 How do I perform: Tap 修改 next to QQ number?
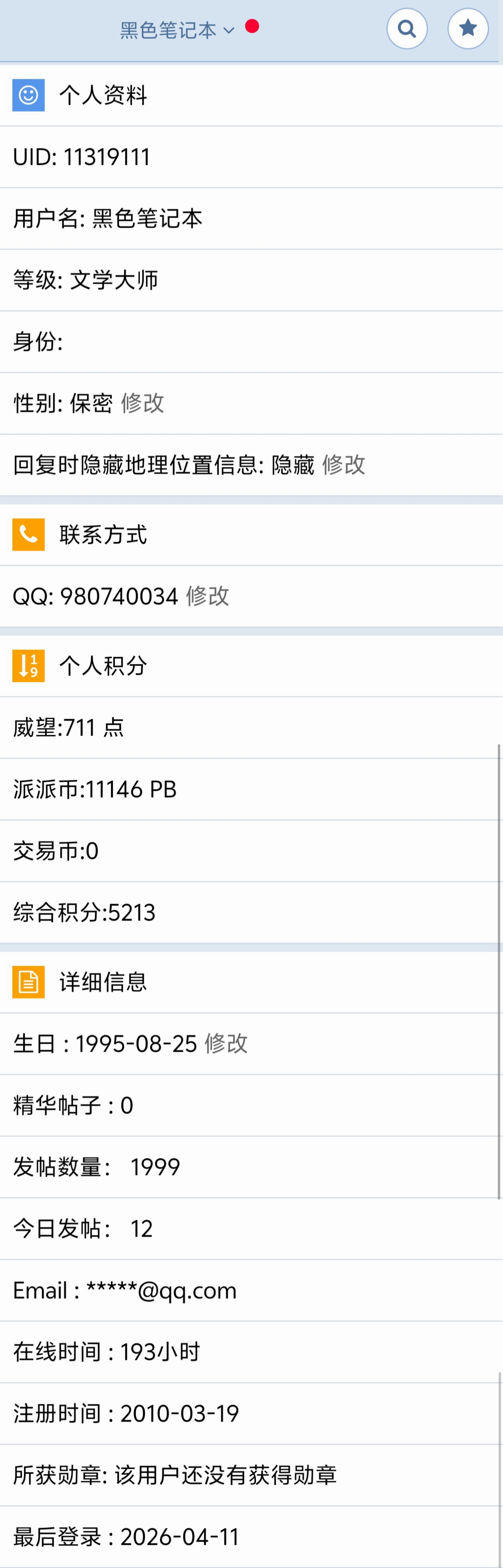pyautogui.click(x=208, y=596)
